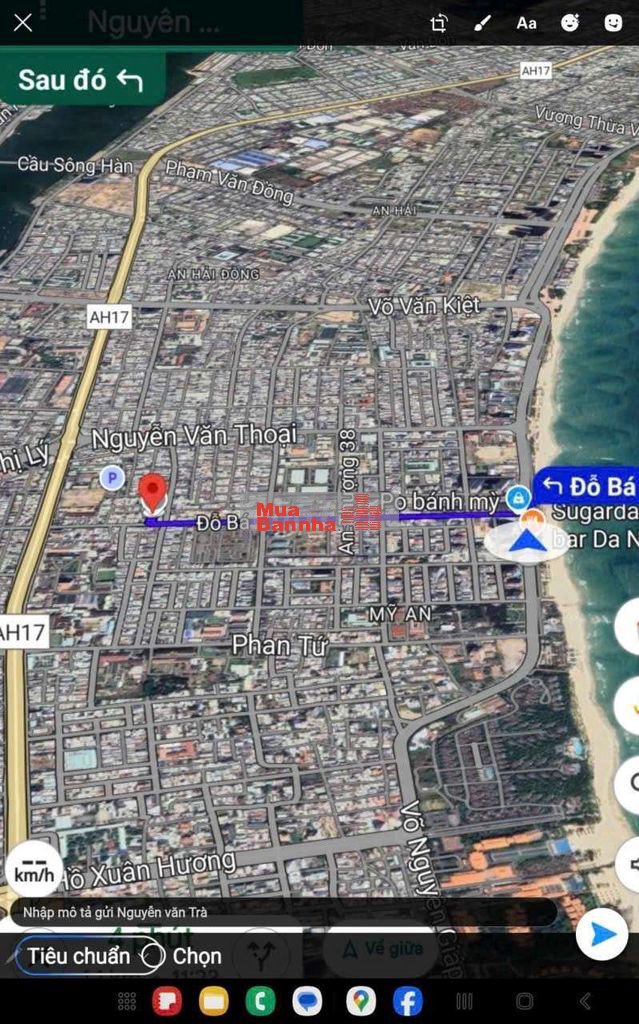Image resolution: width=639 pixels, height=1024 pixels.
Task: Tap the caption field for Nguyễn văn Trà
Action: 280,912
